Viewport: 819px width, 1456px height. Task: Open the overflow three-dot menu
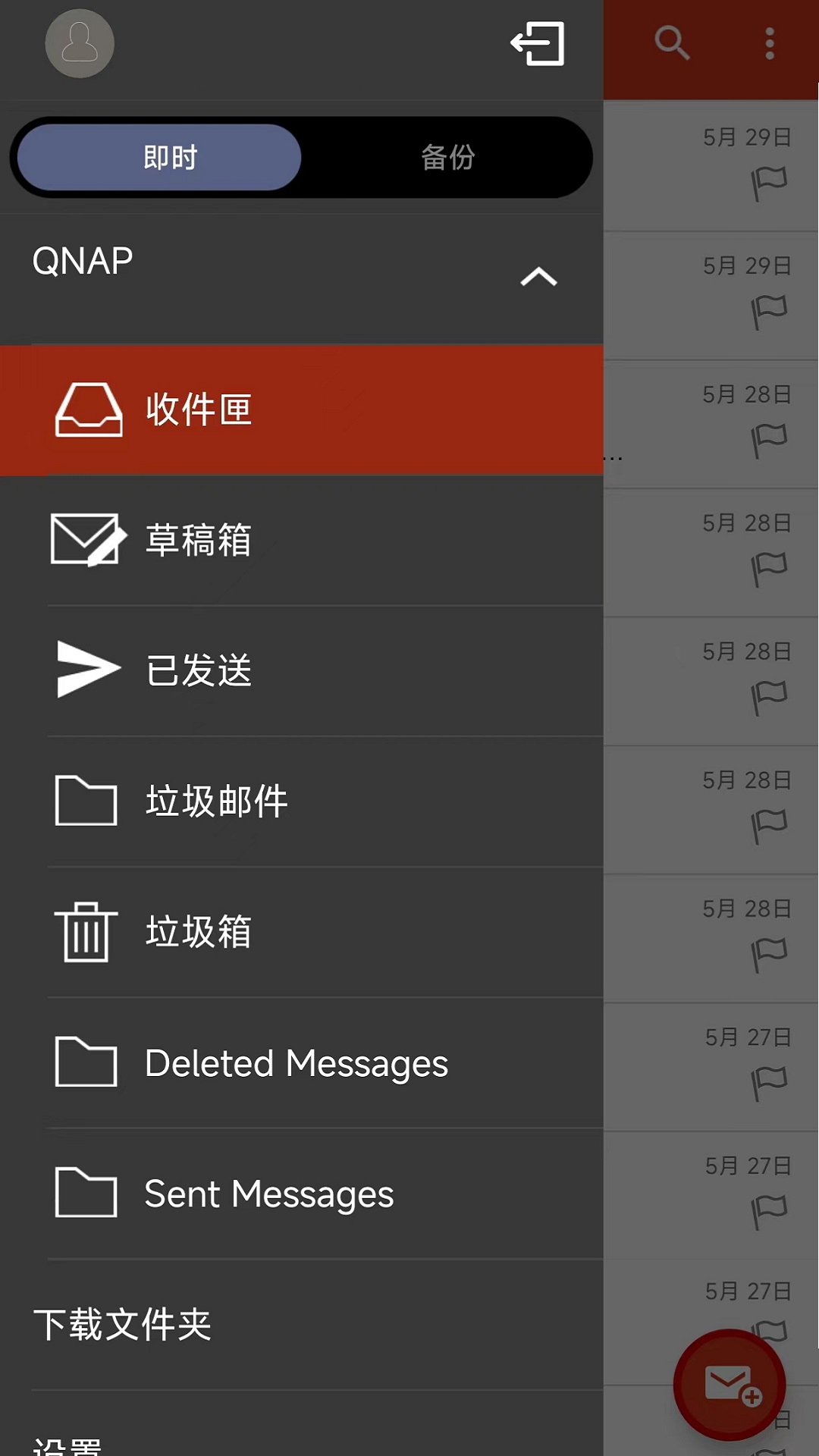[x=770, y=44]
